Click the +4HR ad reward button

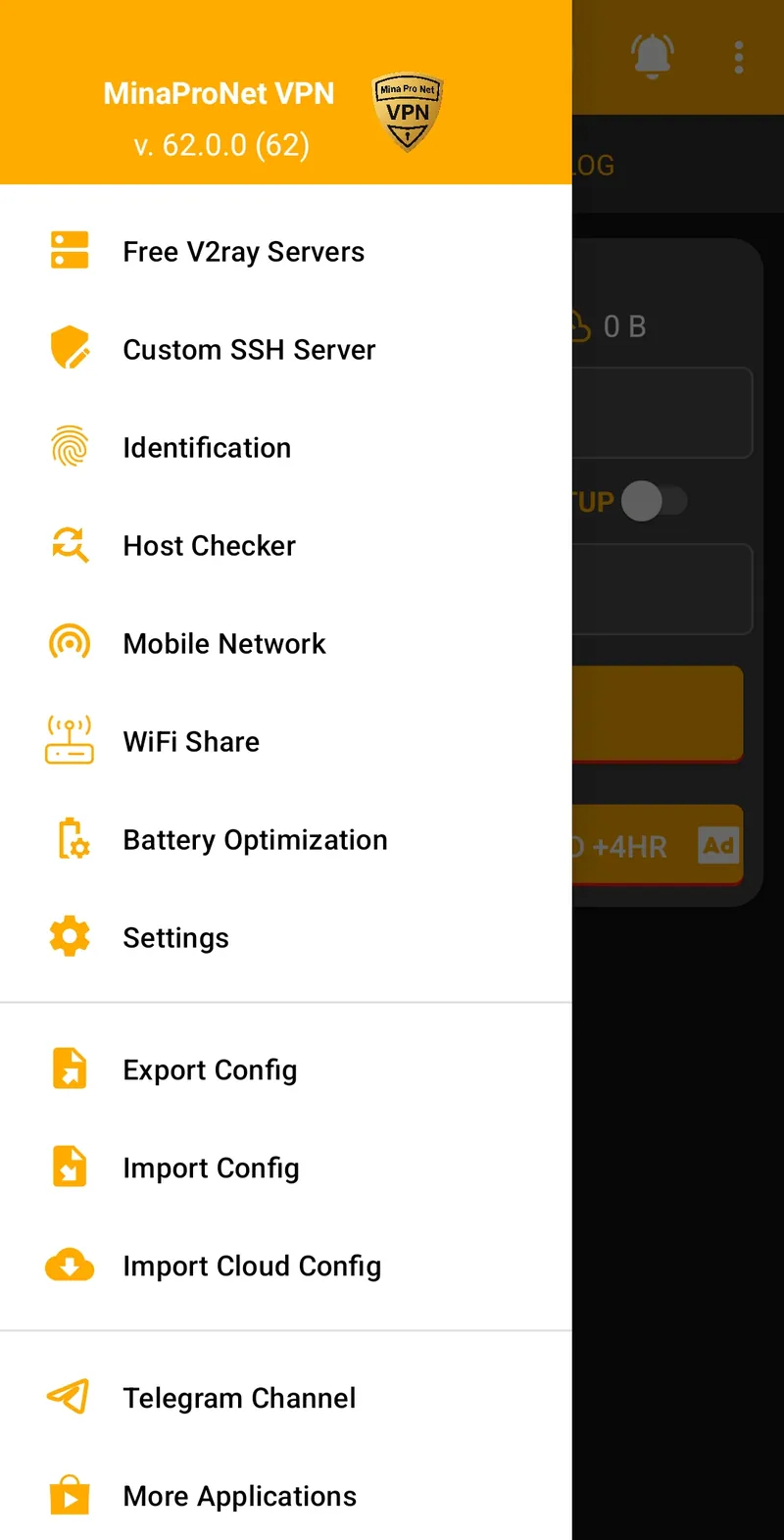pyautogui.click(x=676, y=844)
